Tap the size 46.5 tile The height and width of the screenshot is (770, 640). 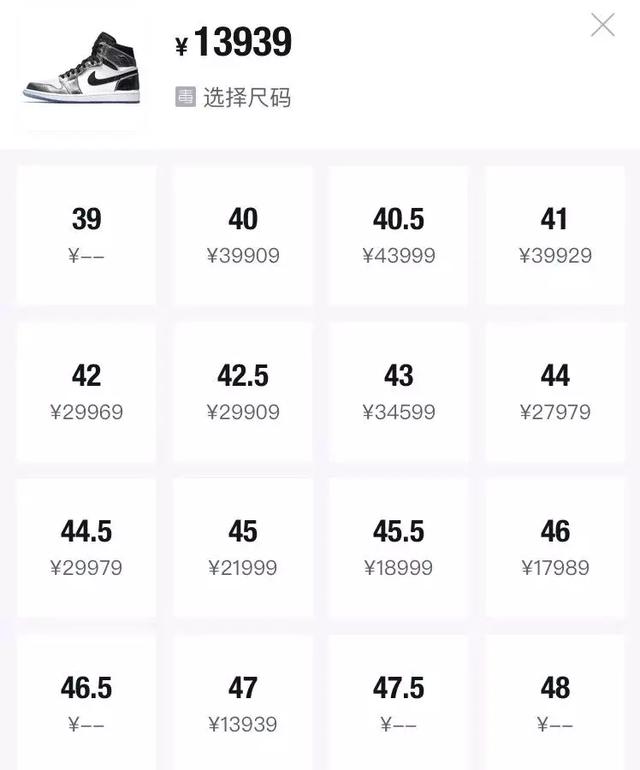click(87, 703)
